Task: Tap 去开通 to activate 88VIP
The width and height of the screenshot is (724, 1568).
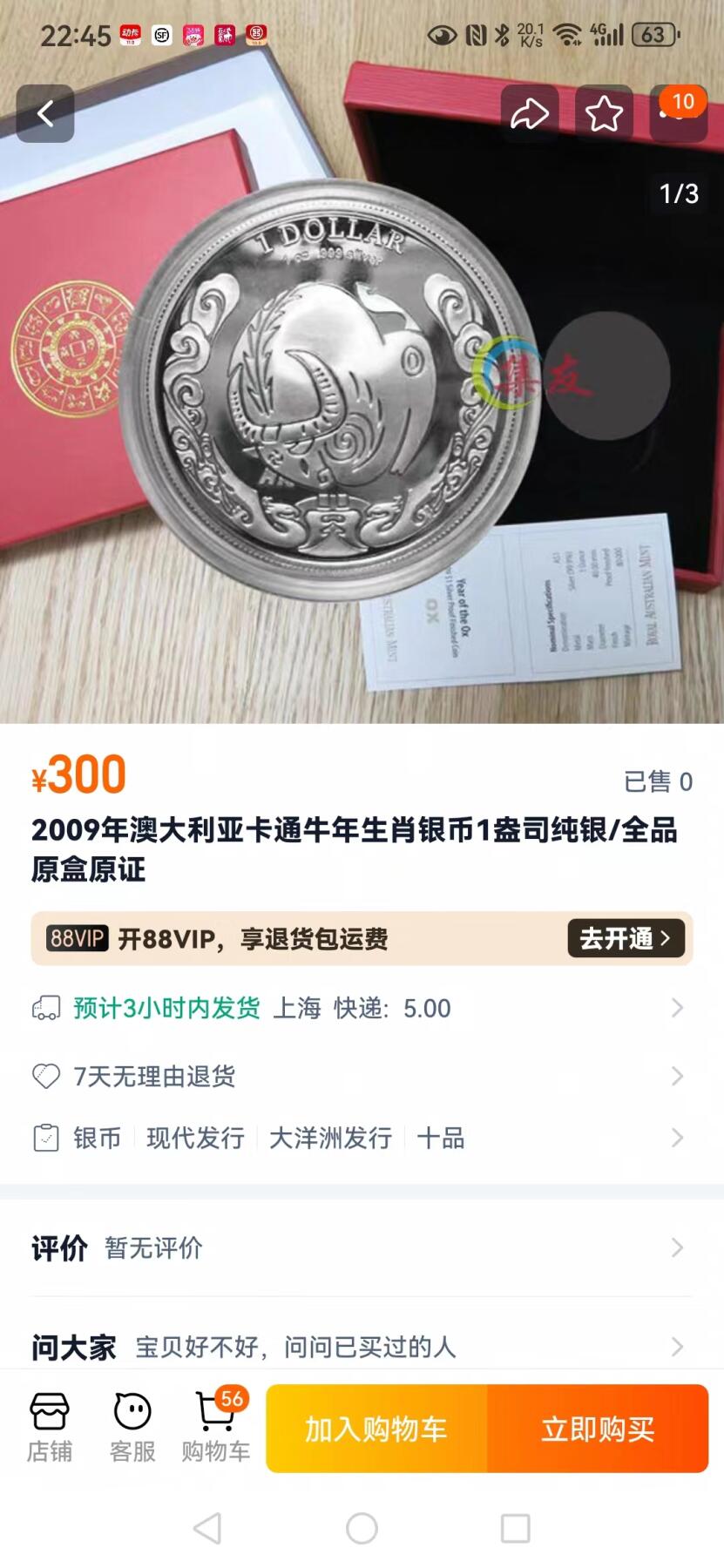Action: (x=626, y=938)
